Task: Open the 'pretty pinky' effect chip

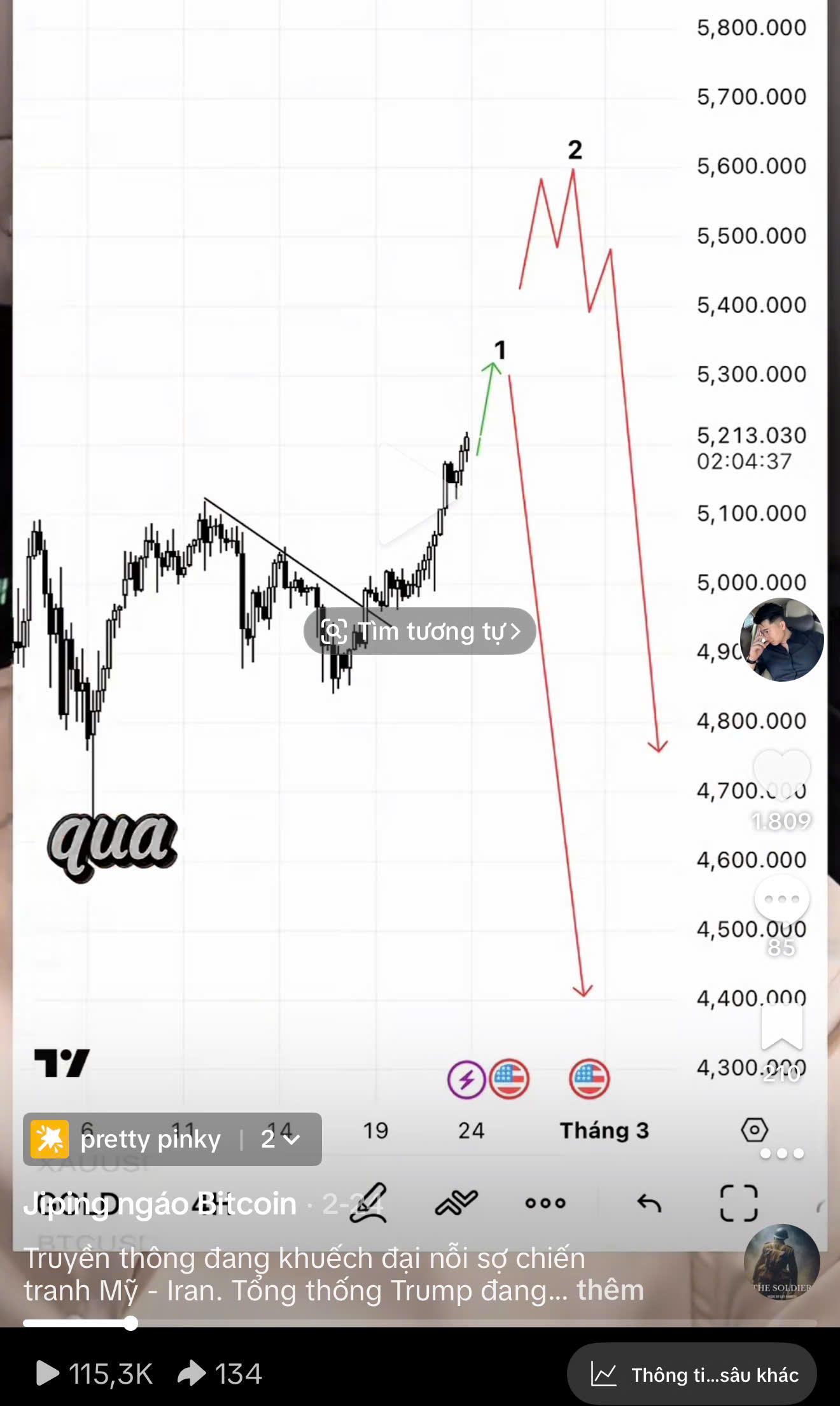Action: click(x=172, y=1139)
